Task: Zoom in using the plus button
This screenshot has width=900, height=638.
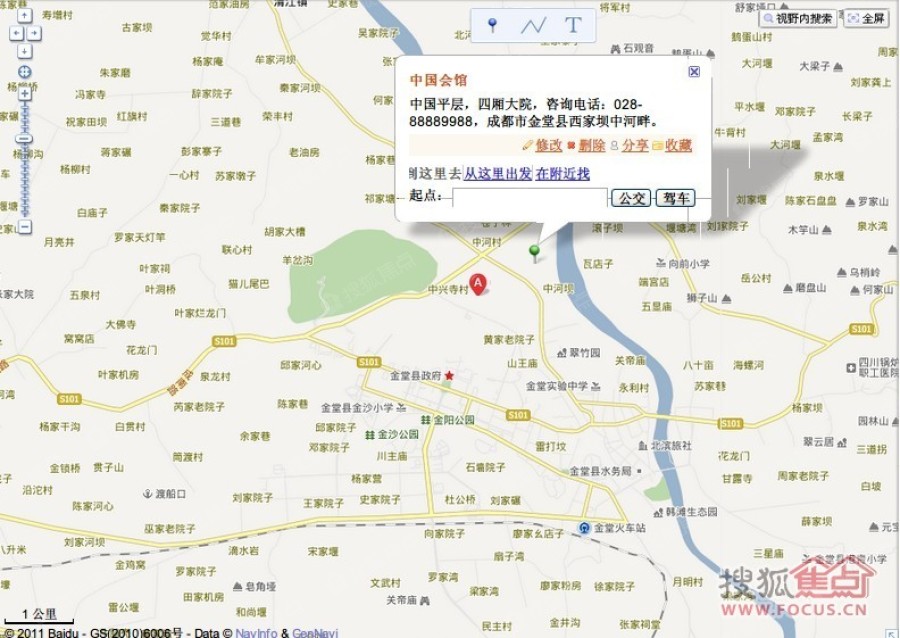Action: pyautogui.click(x=24, y=93)
